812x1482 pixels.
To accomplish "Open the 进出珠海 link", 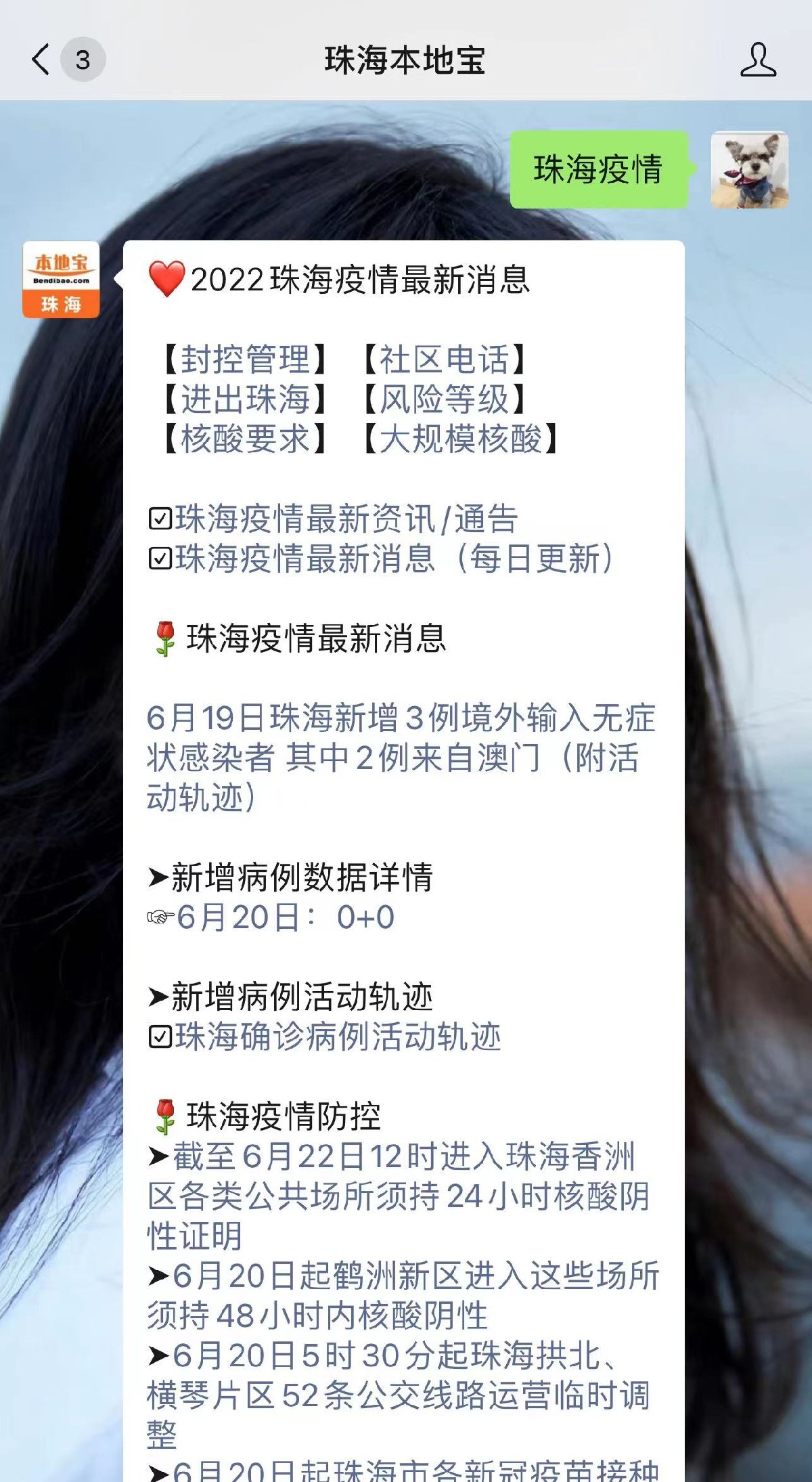I will coord(245,399).
